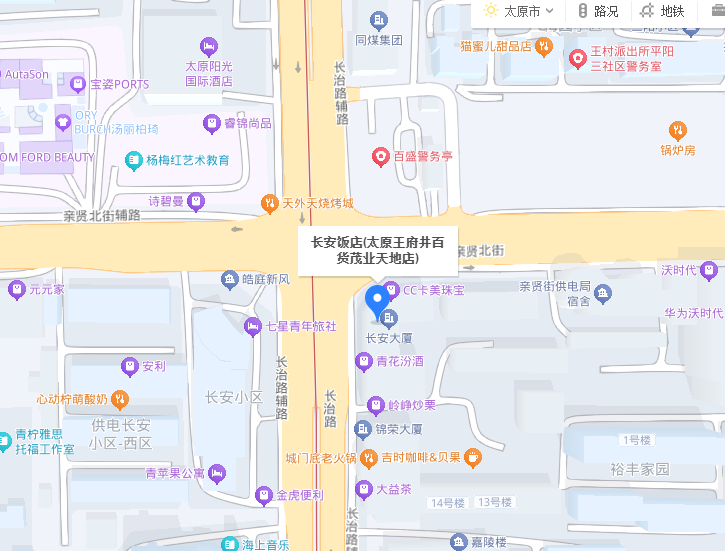Image resolution: width=725 pixels, height=551 pixels.
Task: Select the 锅炉房 restaurant point
Action: point(678,130)
